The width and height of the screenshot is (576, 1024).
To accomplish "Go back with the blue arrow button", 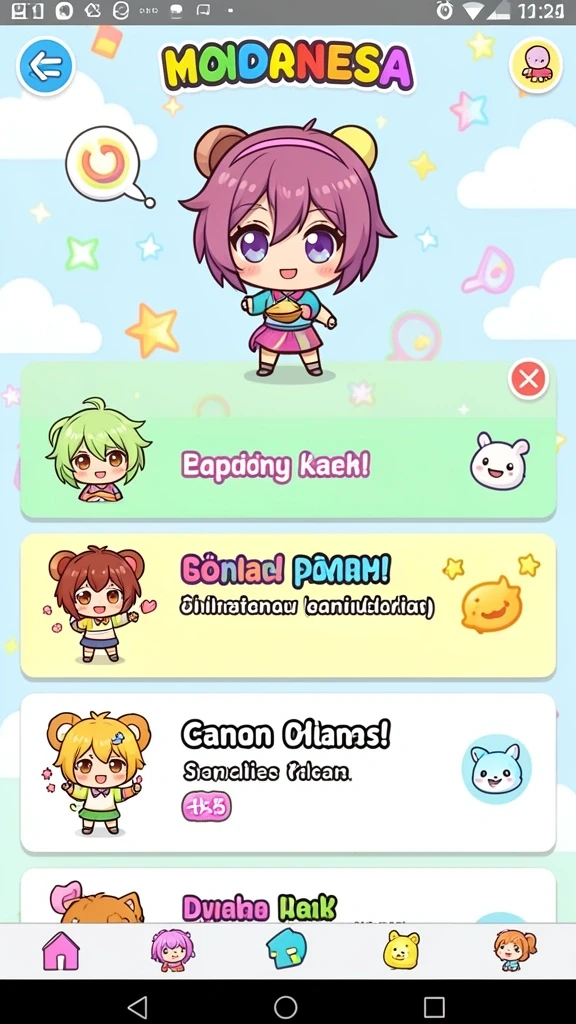I will (x=46, y=66).
